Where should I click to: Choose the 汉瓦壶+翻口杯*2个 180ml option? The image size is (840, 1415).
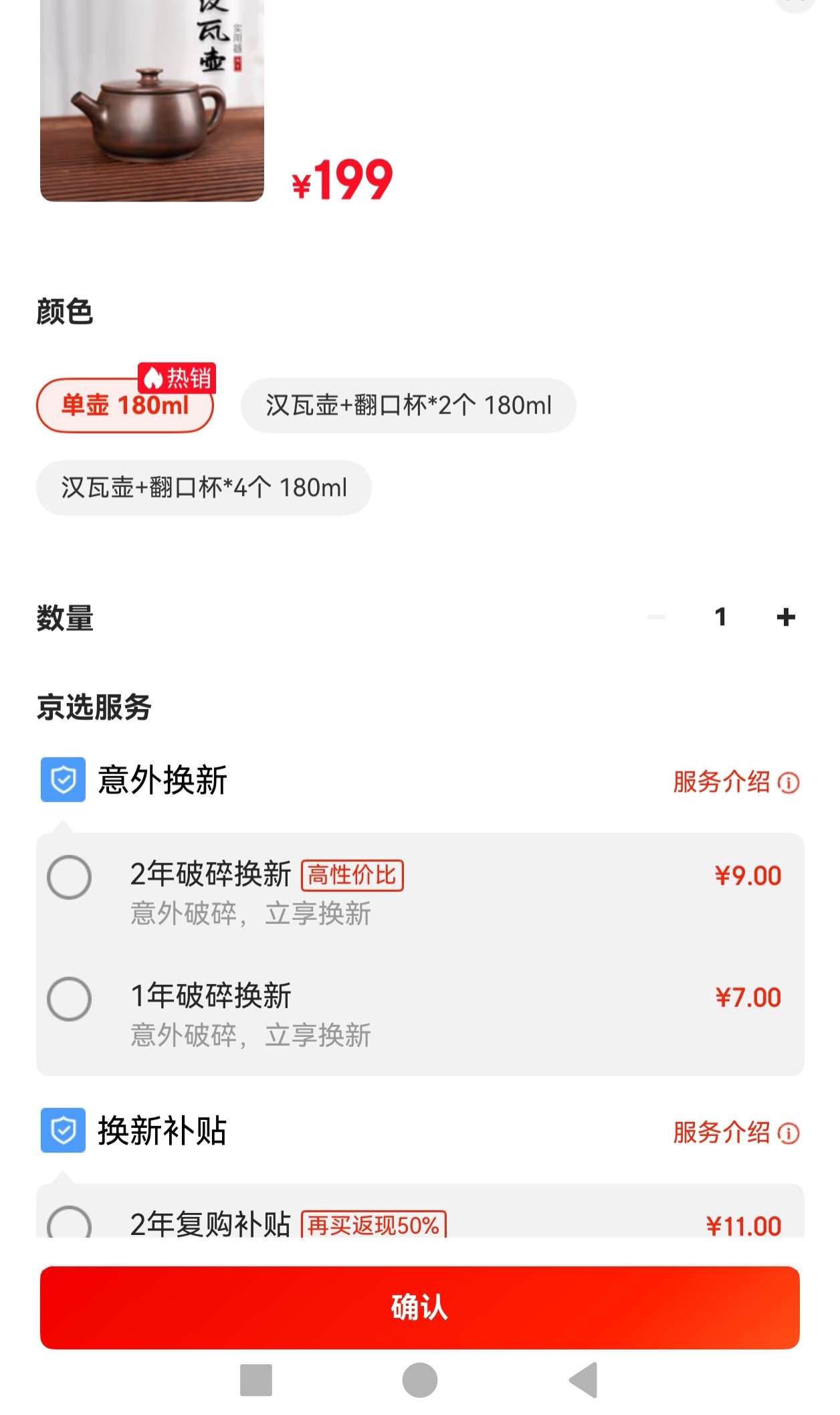[409, 405]
